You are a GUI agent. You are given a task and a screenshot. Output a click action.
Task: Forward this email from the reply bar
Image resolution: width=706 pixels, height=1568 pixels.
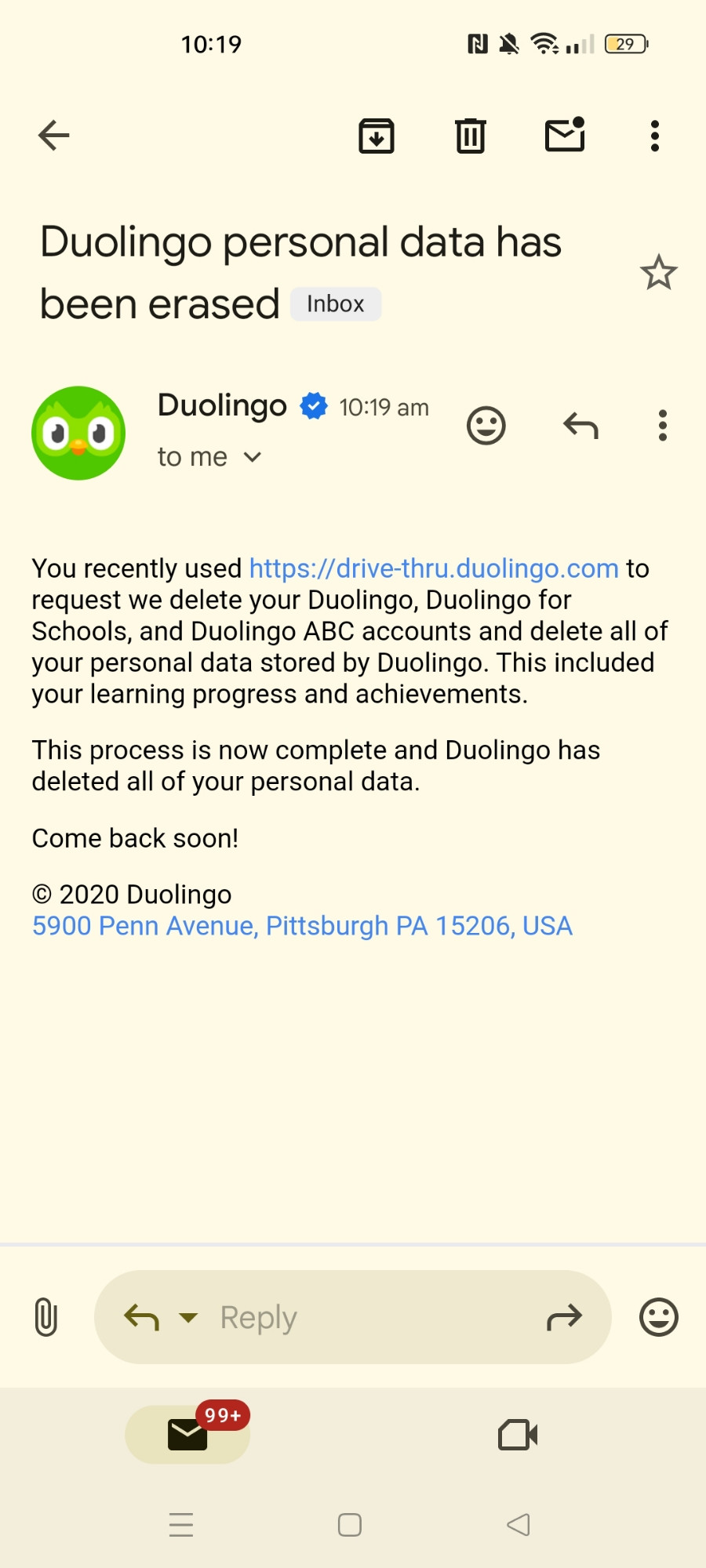point(564,1318)
